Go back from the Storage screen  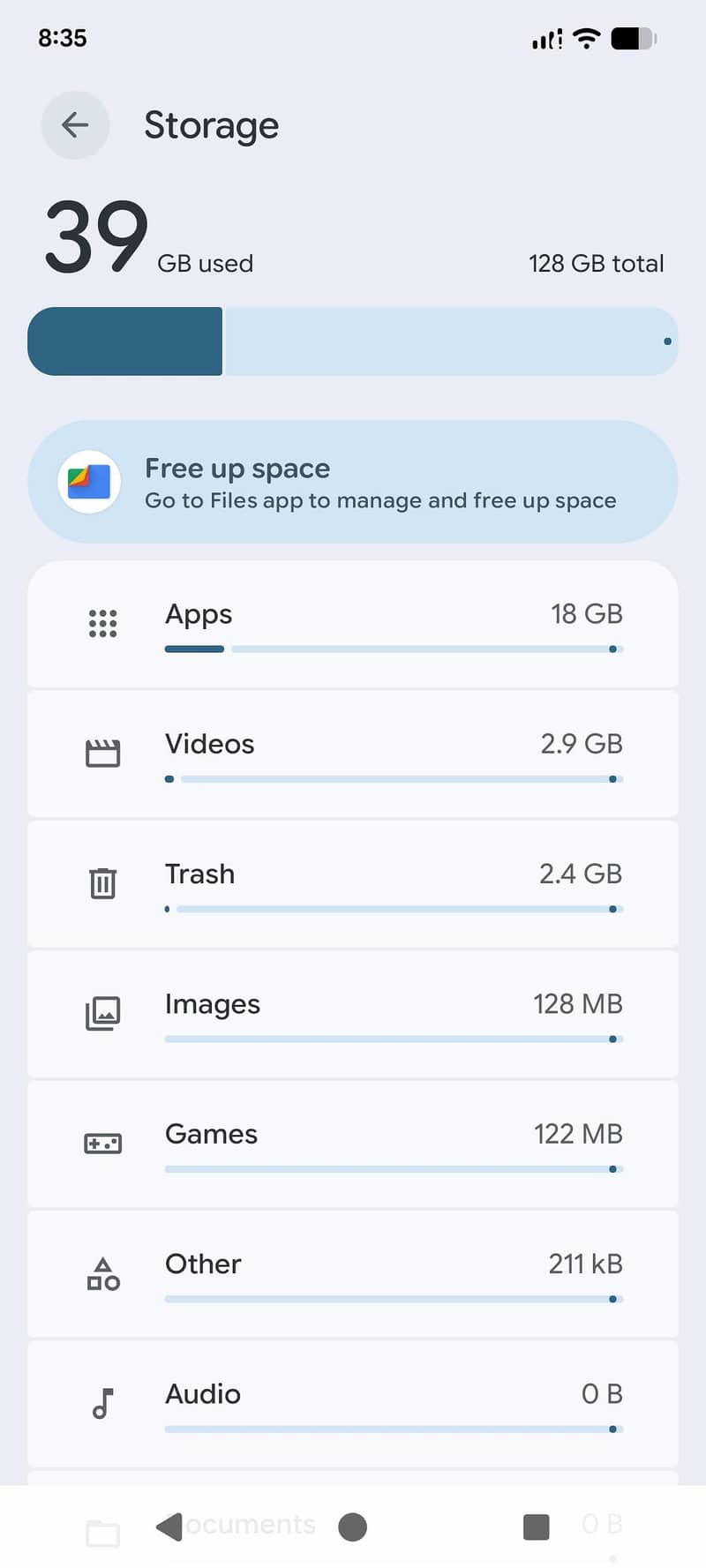click(75, 125)
